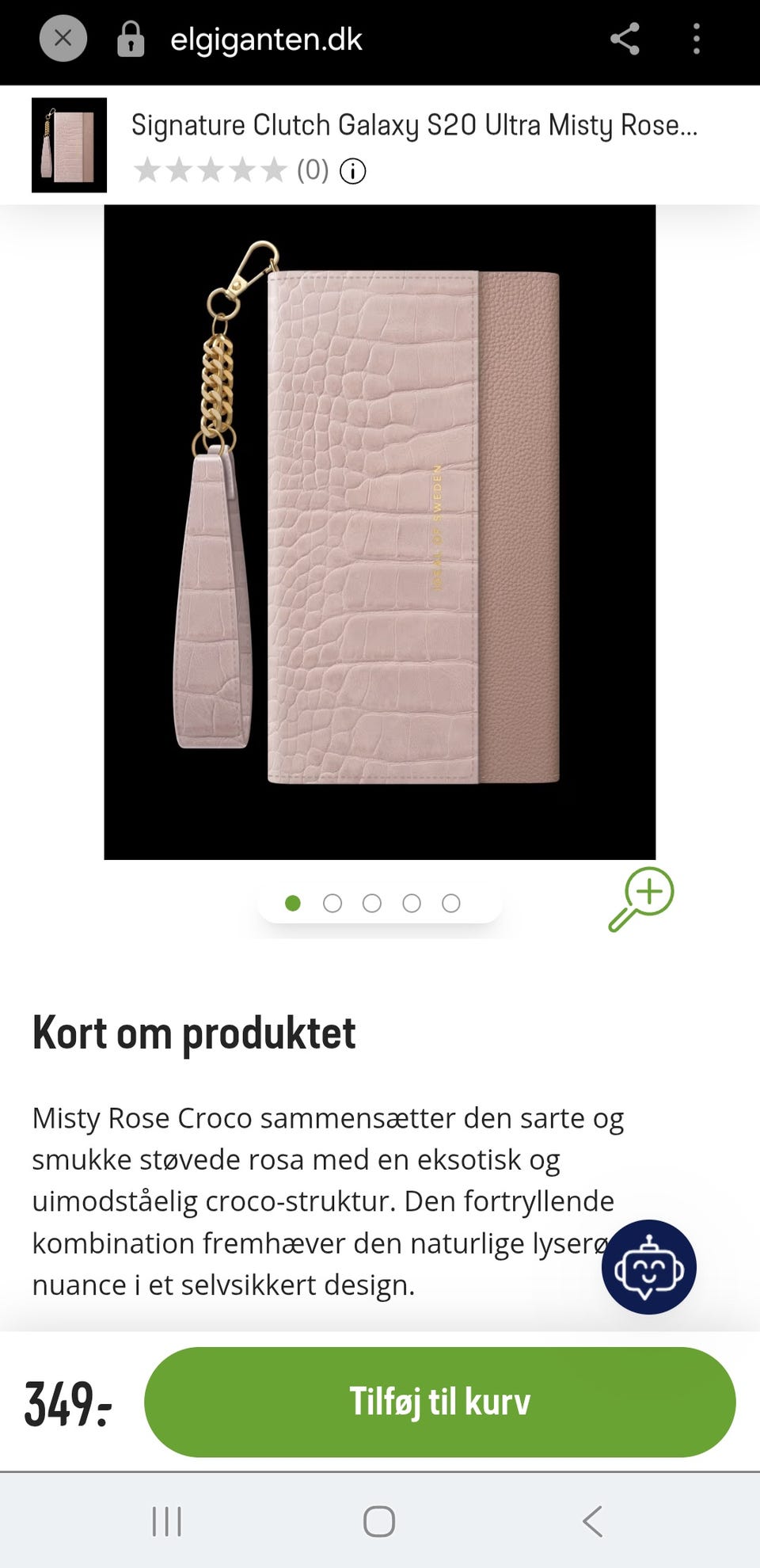
Task: Open the chatbot assistant
Action: [648, 1267]
